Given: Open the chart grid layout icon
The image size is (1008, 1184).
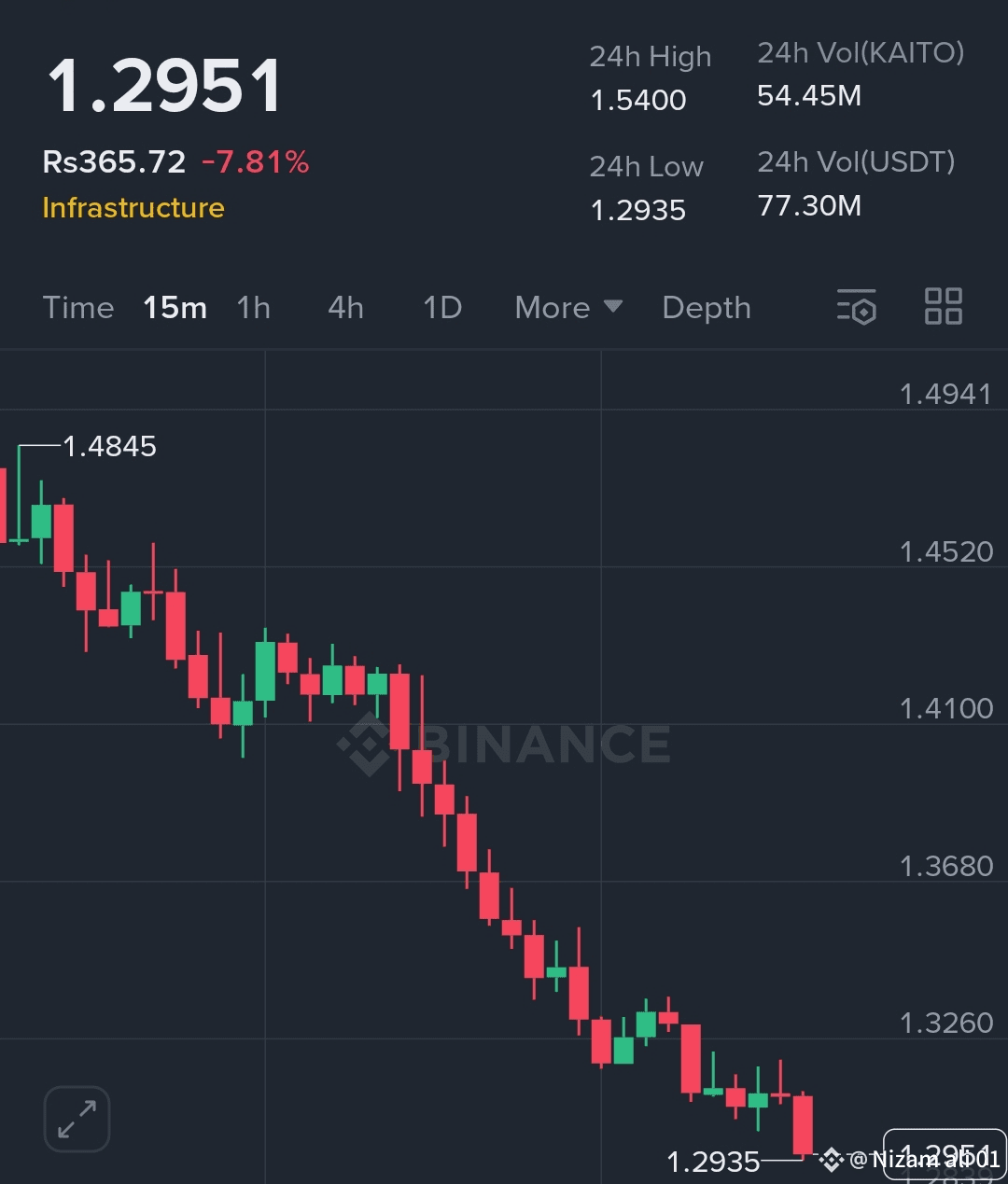Looking at the screenshot, I should (x=943, y=307).
